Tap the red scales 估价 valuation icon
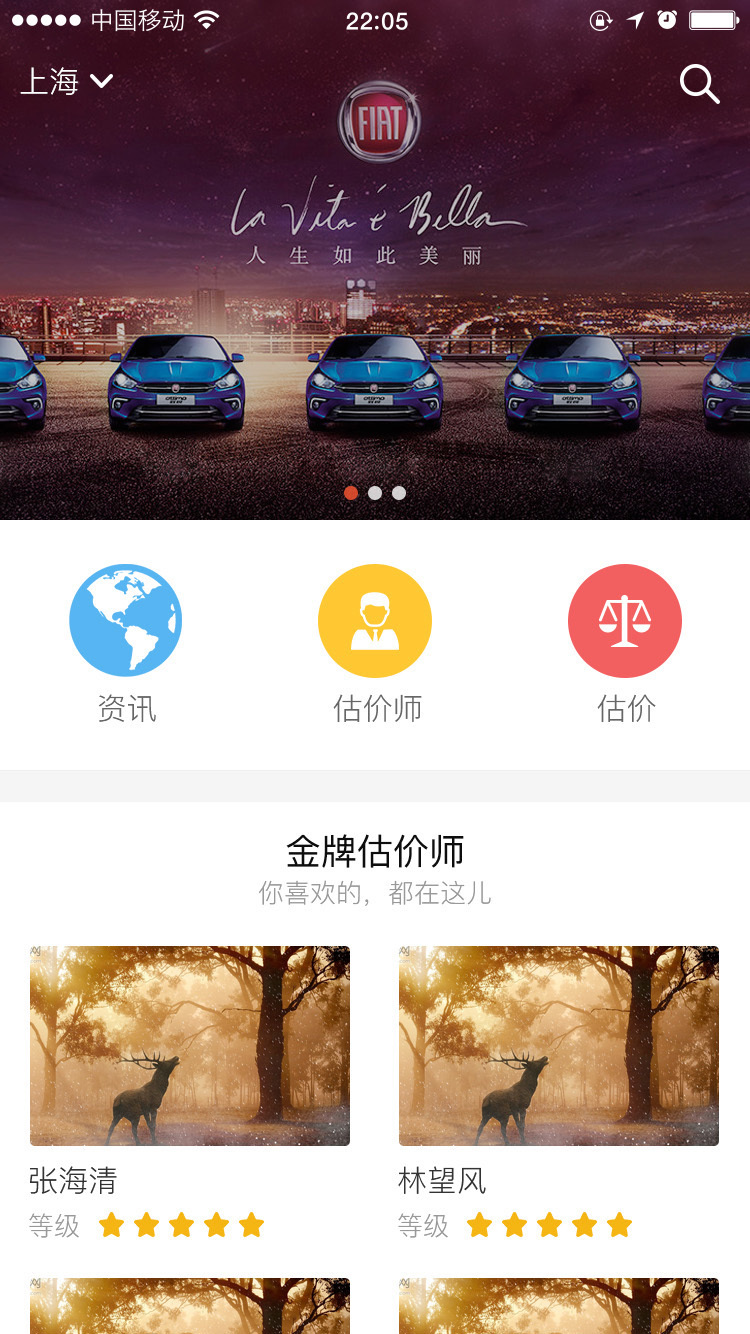This screenshot has width=750, height=1334. pyautogui.click(x=625, y=620)
